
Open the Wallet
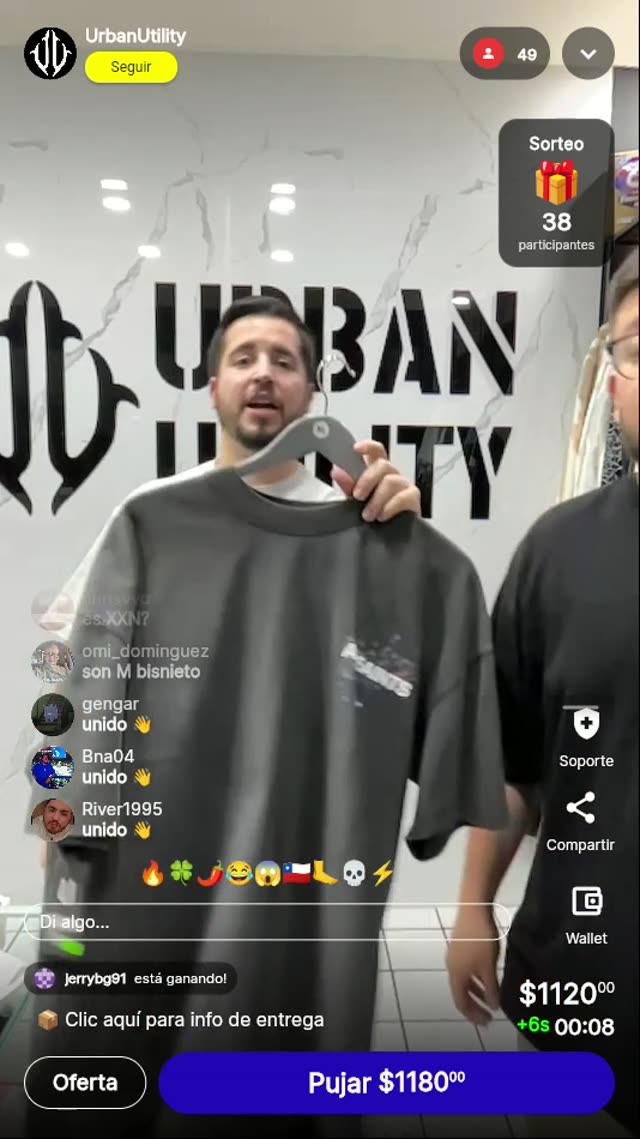click(x=586, y=913)
